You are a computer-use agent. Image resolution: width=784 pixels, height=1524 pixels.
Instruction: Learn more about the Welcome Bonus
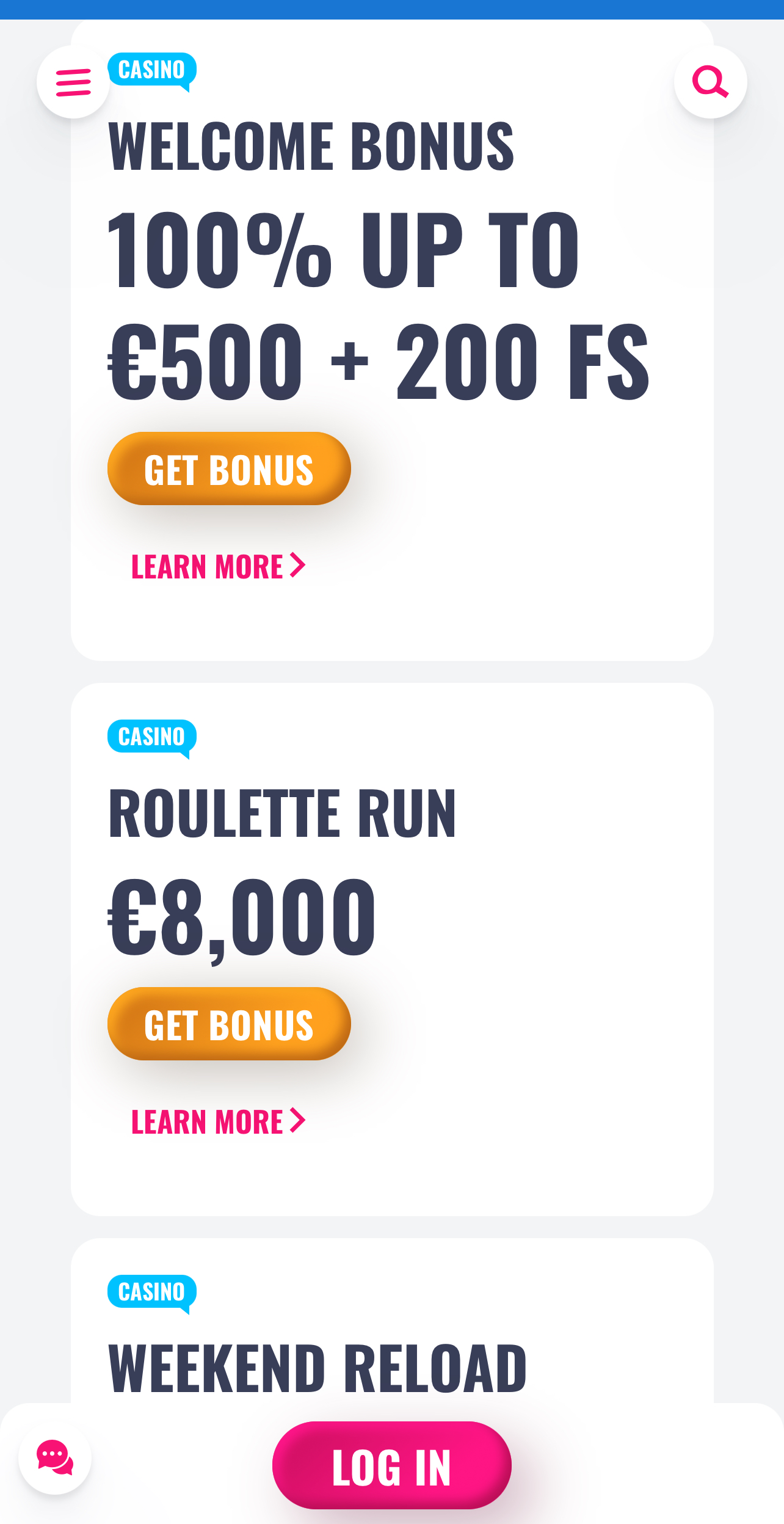[x=219, y=566]
